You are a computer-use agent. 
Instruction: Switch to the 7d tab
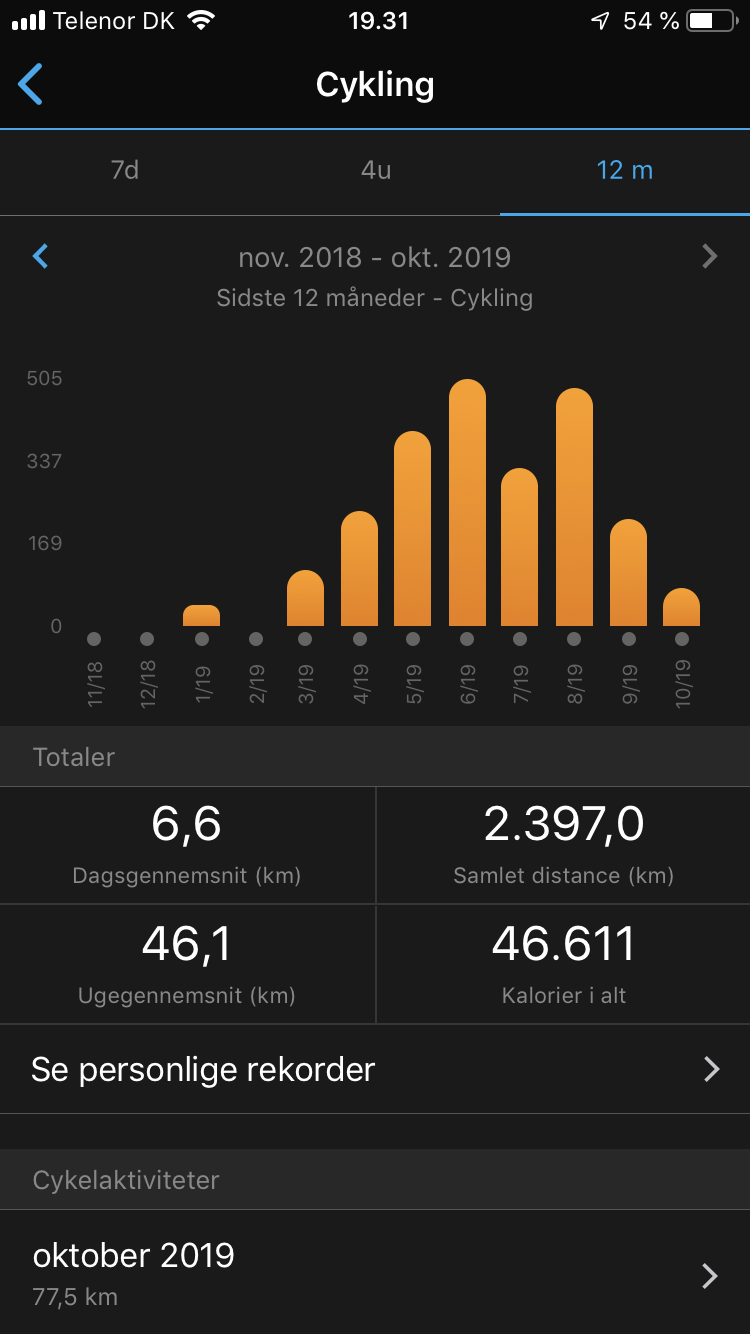tap(124, 170)
